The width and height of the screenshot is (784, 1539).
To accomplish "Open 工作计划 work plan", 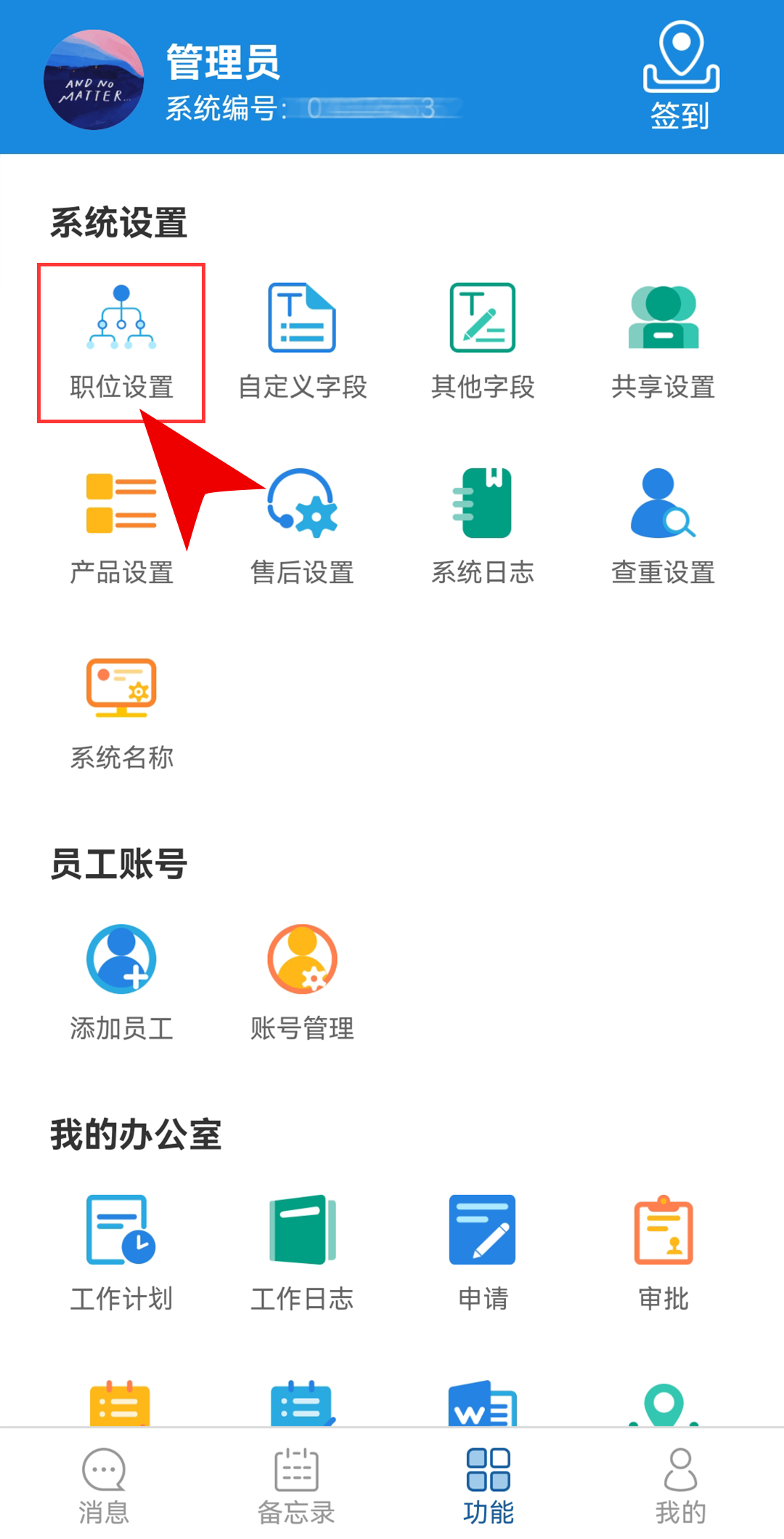I will (121, 1254).
